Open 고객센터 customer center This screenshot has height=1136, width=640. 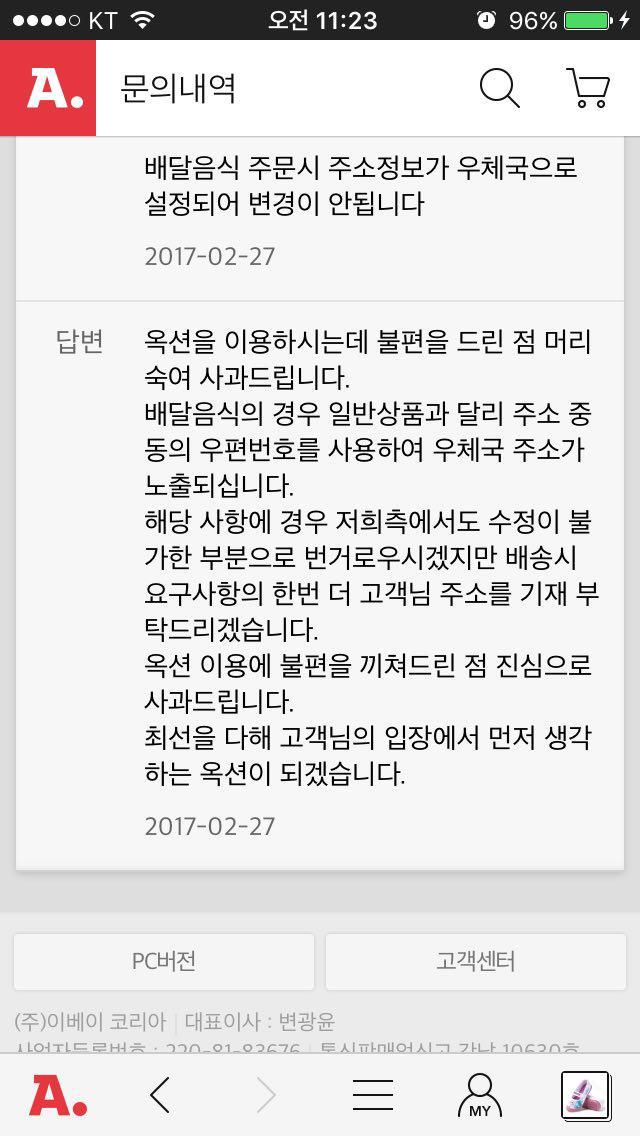coord(476,962)
